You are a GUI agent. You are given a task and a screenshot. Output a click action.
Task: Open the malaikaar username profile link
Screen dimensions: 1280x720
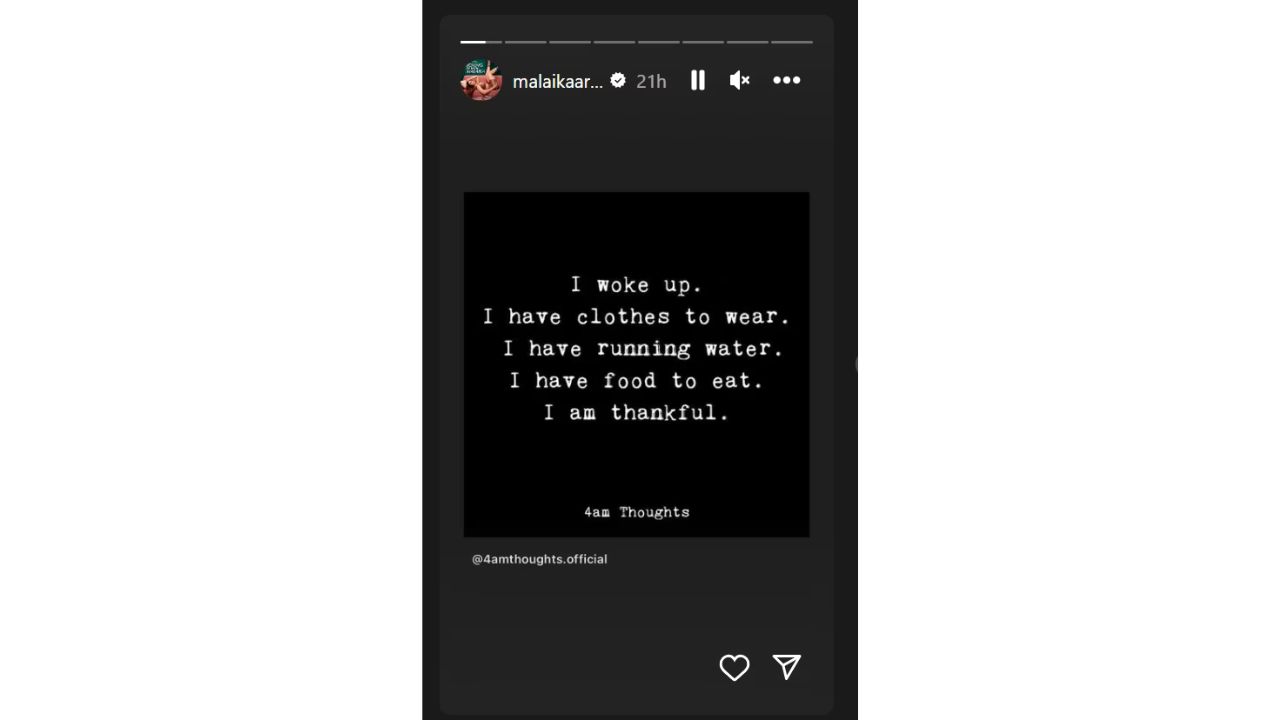click(x=557, y=81)
